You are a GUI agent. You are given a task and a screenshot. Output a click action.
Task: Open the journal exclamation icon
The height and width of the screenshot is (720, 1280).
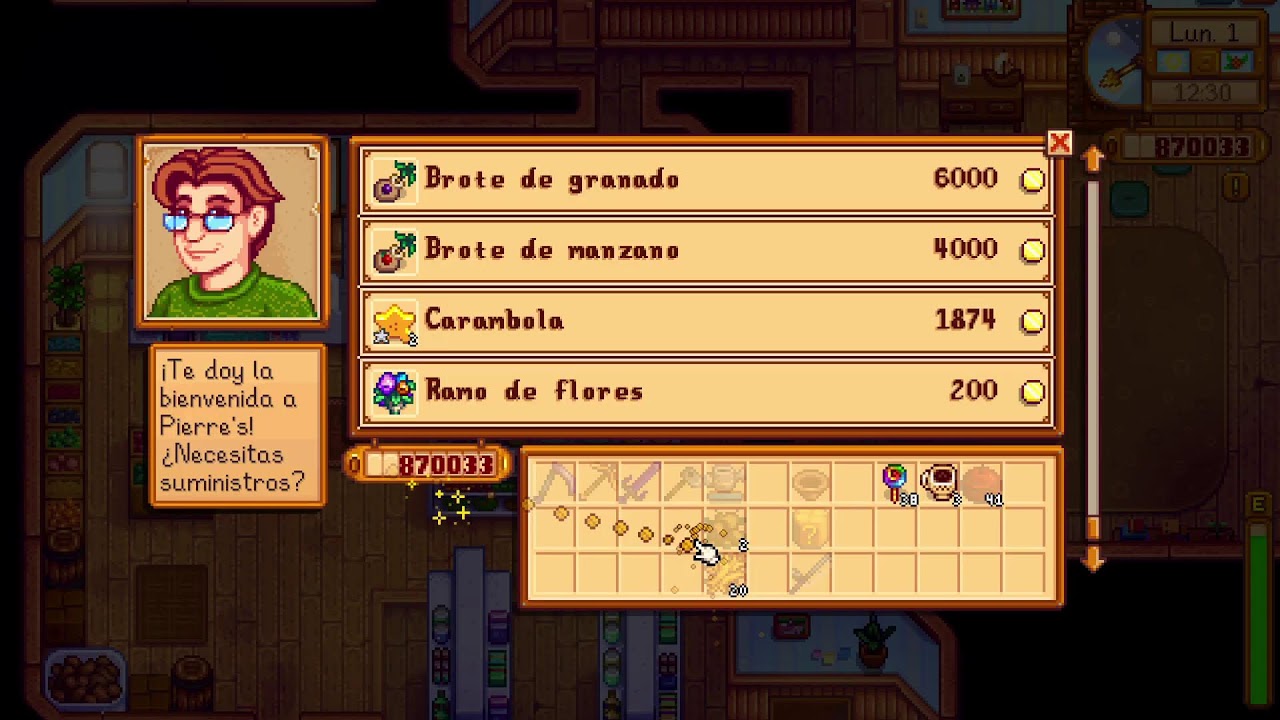pos(1236,186)
